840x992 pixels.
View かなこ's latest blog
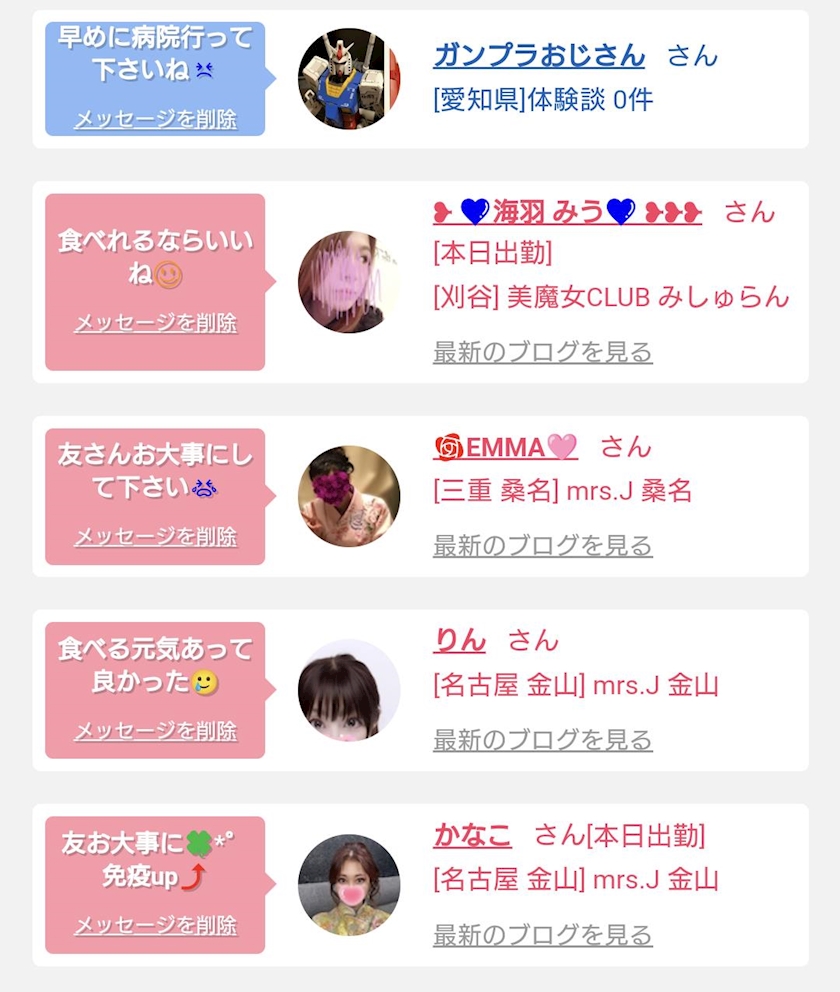(542, 935)
